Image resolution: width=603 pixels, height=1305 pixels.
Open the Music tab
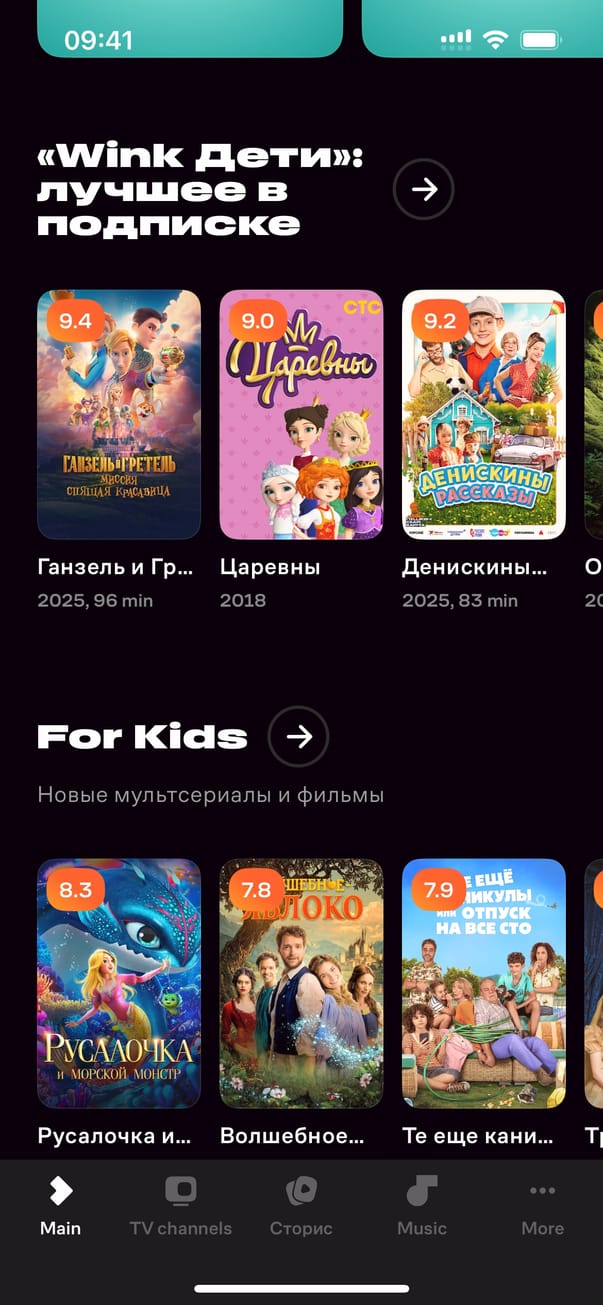pyautogui.click(x=421, y=1205)
